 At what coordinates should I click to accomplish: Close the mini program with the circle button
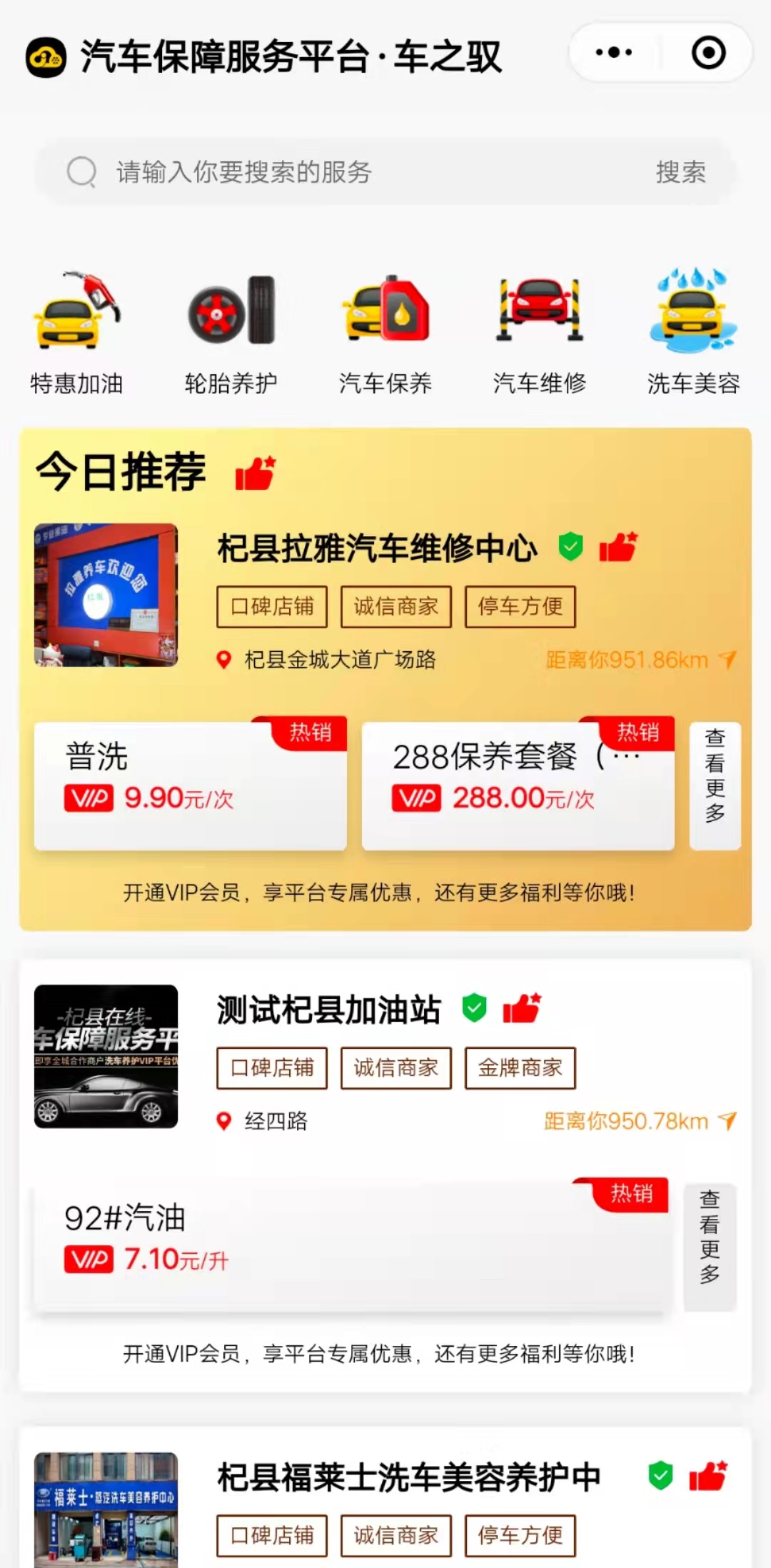click(x=708, y=52)
